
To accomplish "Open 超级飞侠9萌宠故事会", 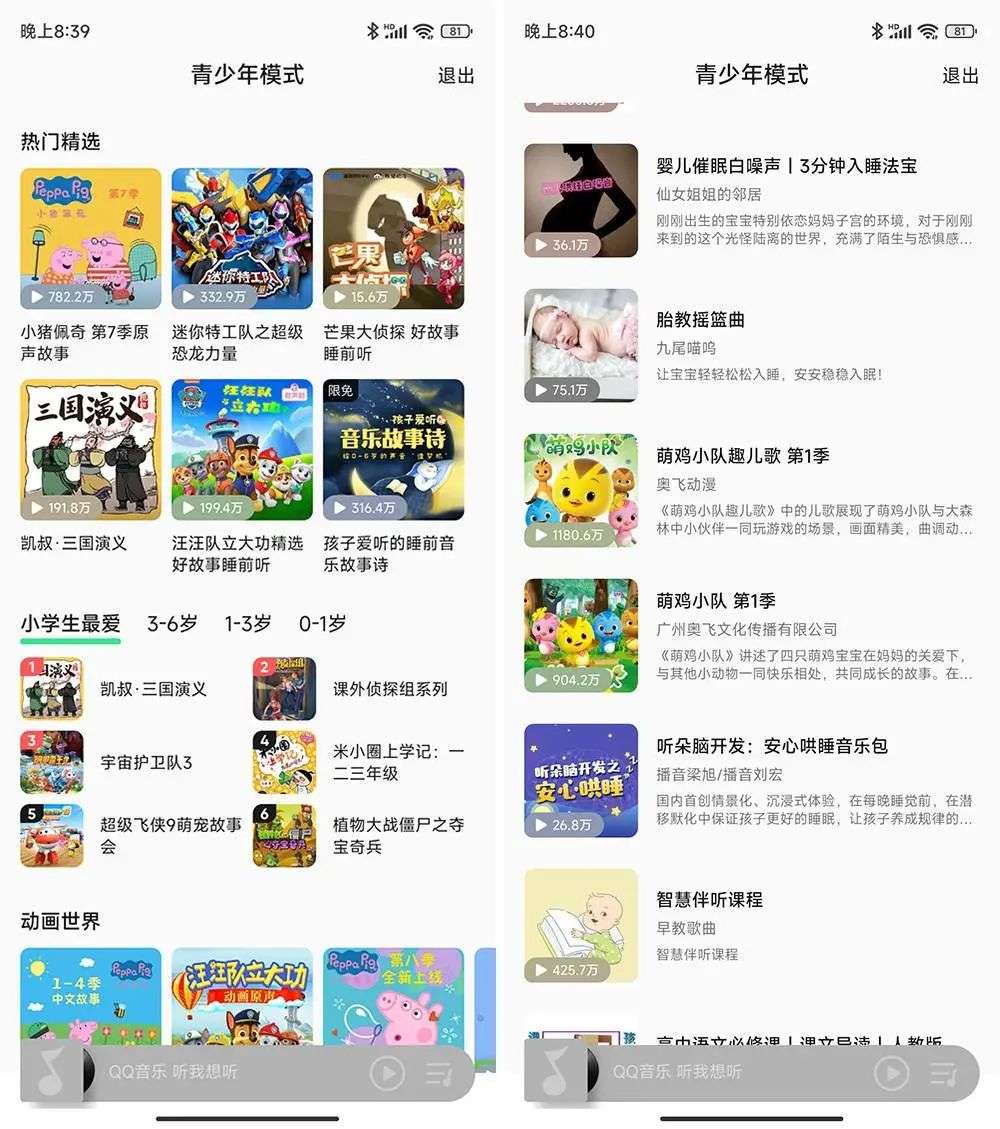I will [x=170, y=835].
